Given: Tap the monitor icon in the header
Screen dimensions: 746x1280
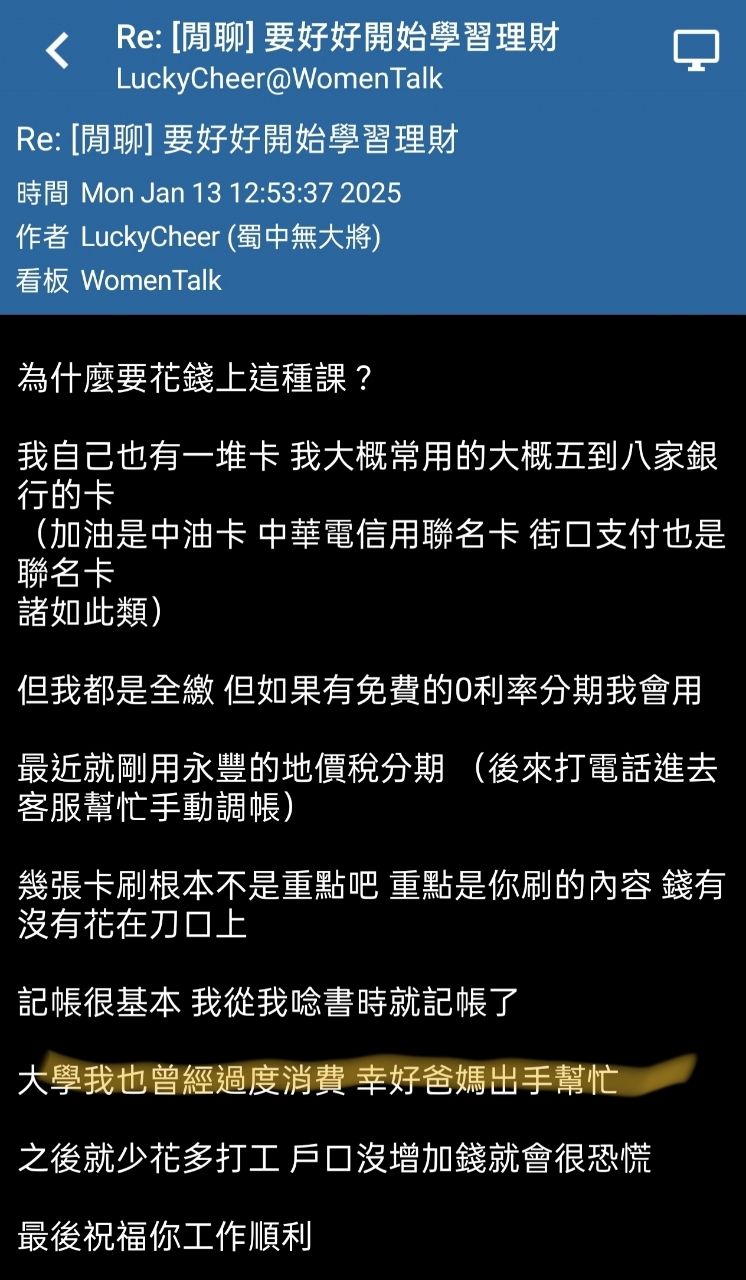Looking at the screenshot, I should 695,51.
